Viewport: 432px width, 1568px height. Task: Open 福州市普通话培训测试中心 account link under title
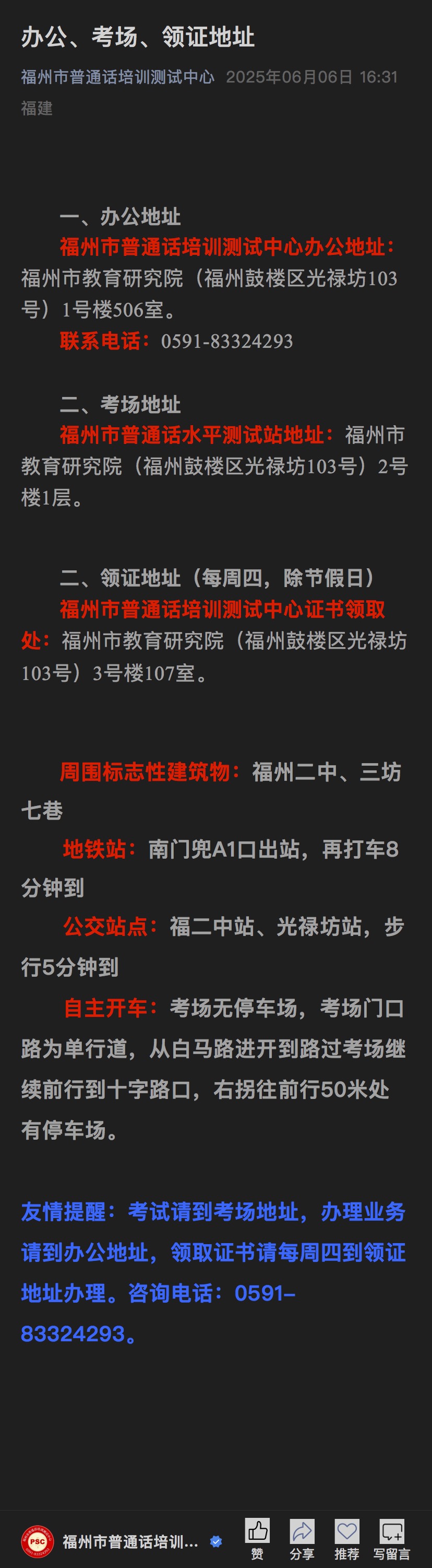click(x=117, y=77)
